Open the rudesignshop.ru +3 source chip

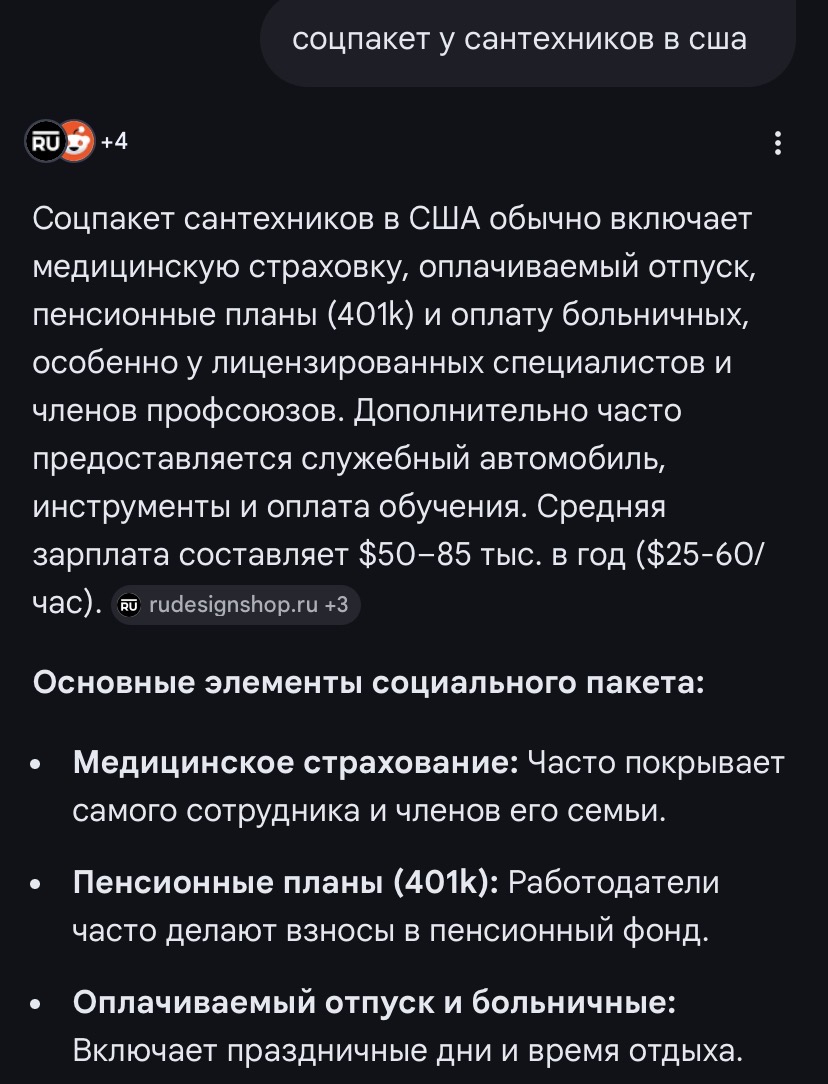[235, 604]
